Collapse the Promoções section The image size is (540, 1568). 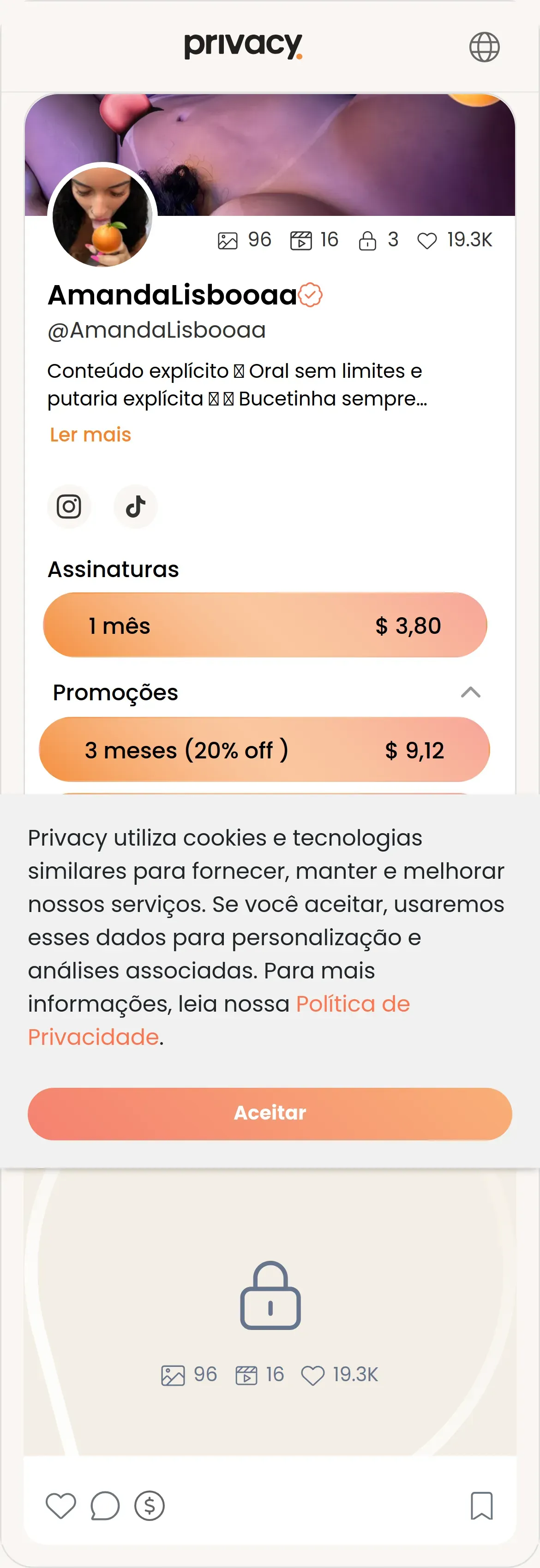[x=470, y=692]
